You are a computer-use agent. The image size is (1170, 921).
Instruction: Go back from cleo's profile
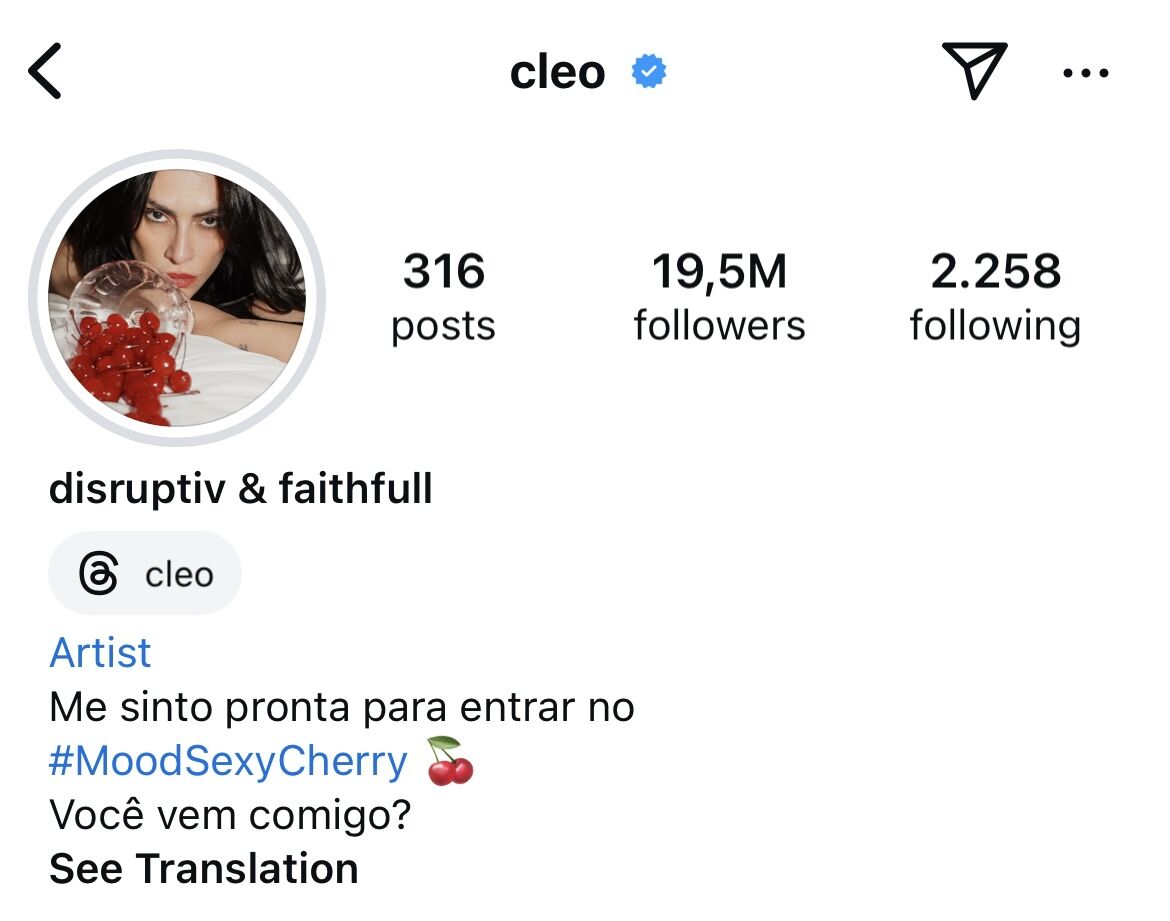tap(46, 72)
